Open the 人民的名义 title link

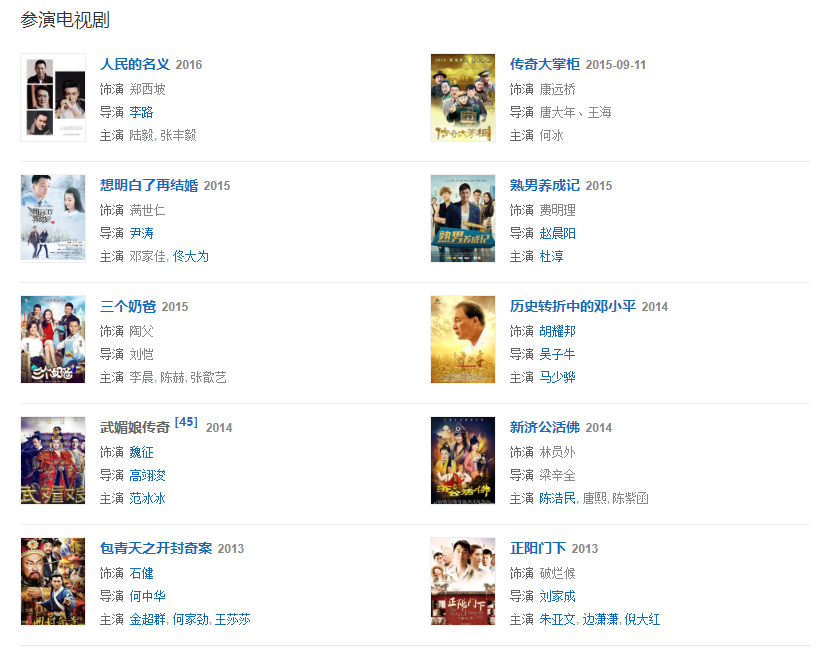[x=135, y=64]
